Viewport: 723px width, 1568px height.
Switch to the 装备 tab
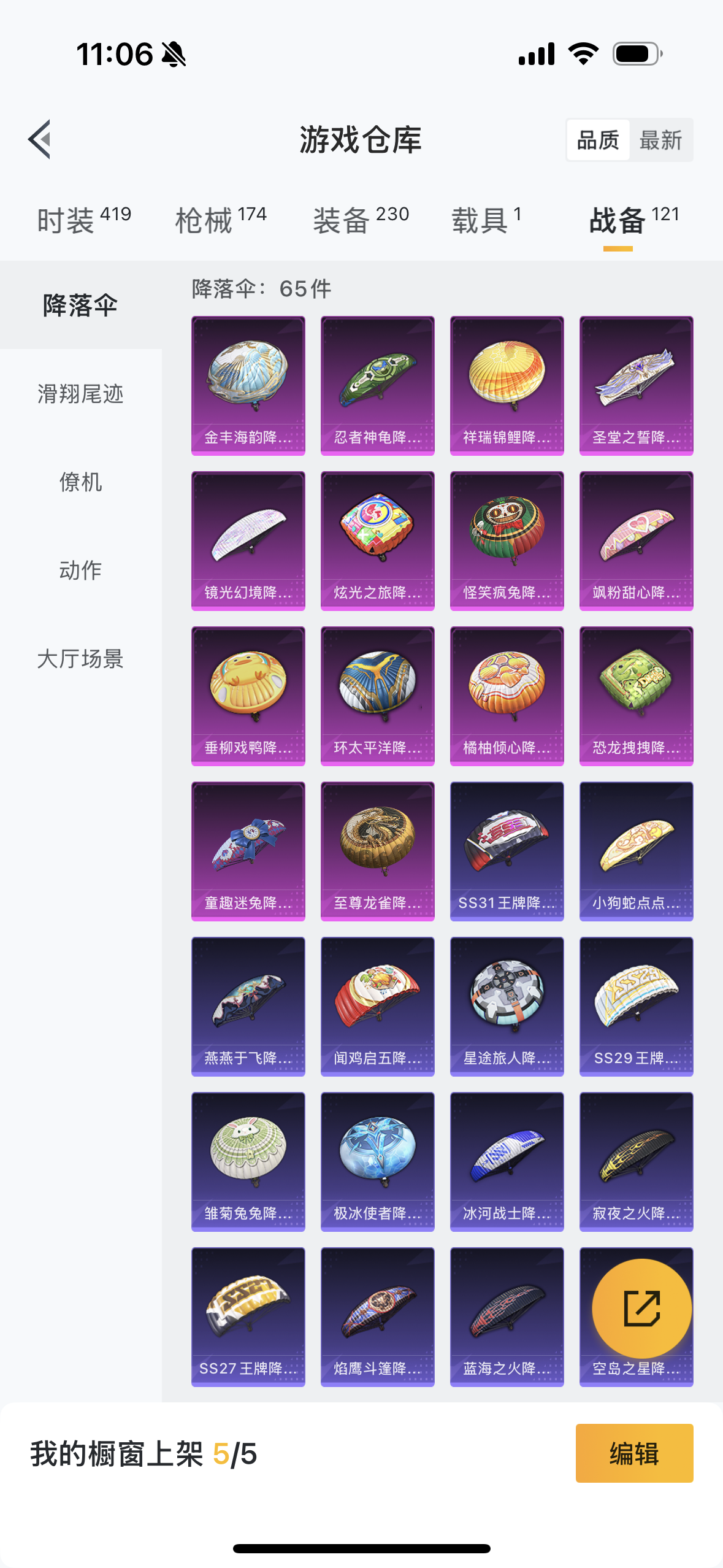[x=361, y=220]
